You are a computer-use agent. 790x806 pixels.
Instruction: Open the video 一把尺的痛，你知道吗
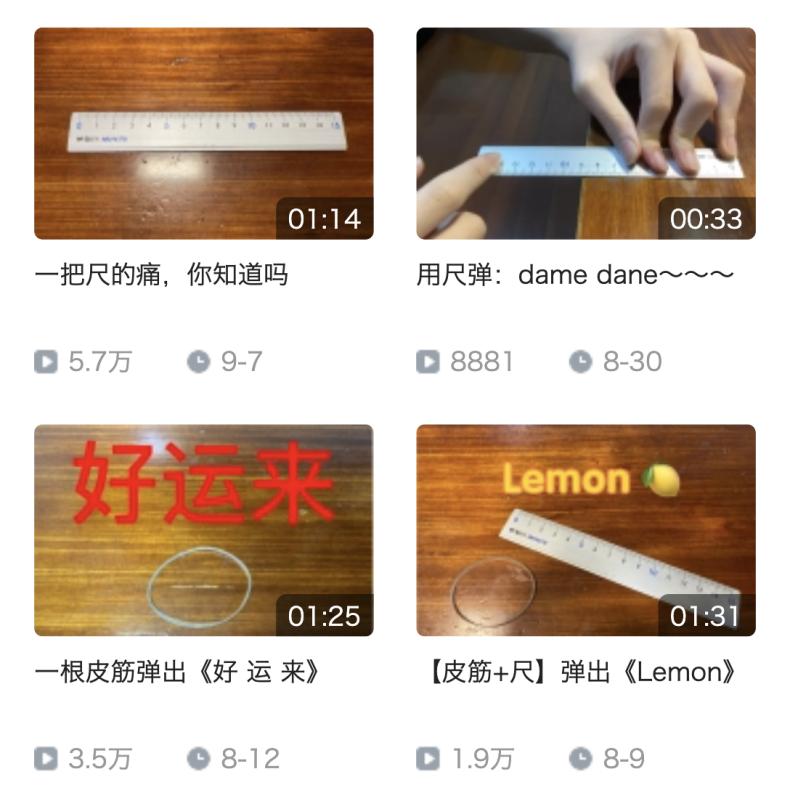click(203, 134)
